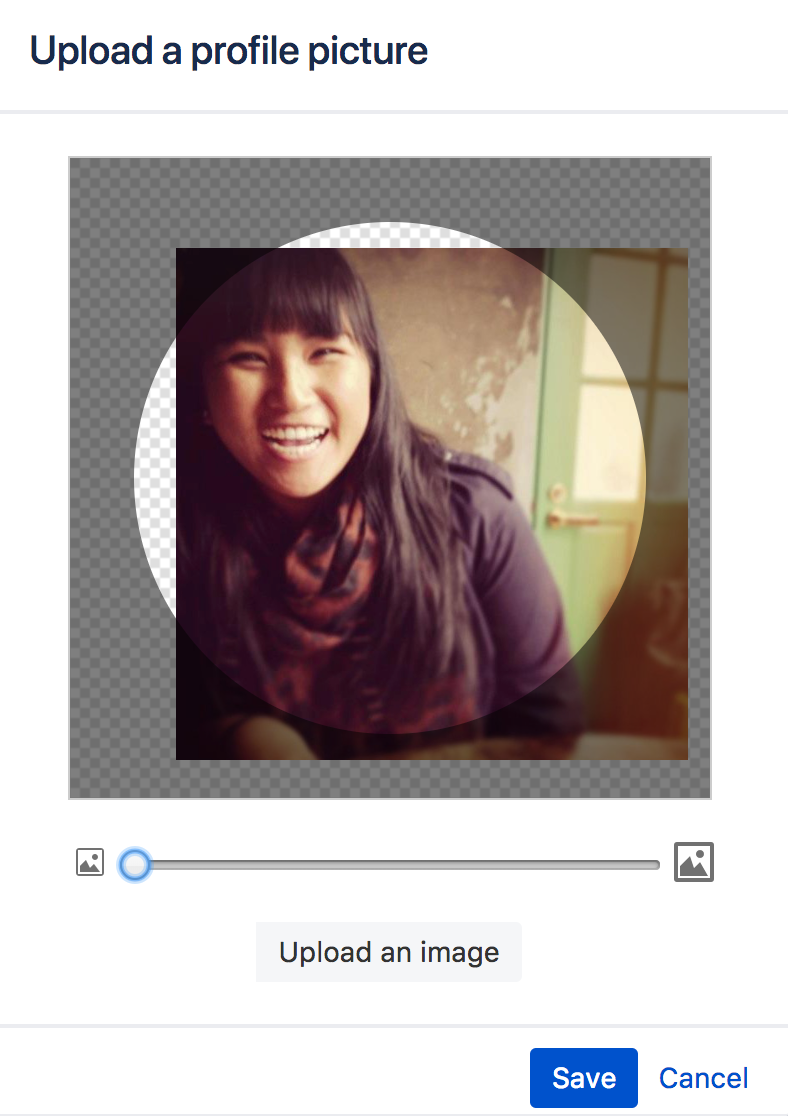Tap the large image zoom-in icon
Screen dimensions: 788x1116
(x=694, y=862)
